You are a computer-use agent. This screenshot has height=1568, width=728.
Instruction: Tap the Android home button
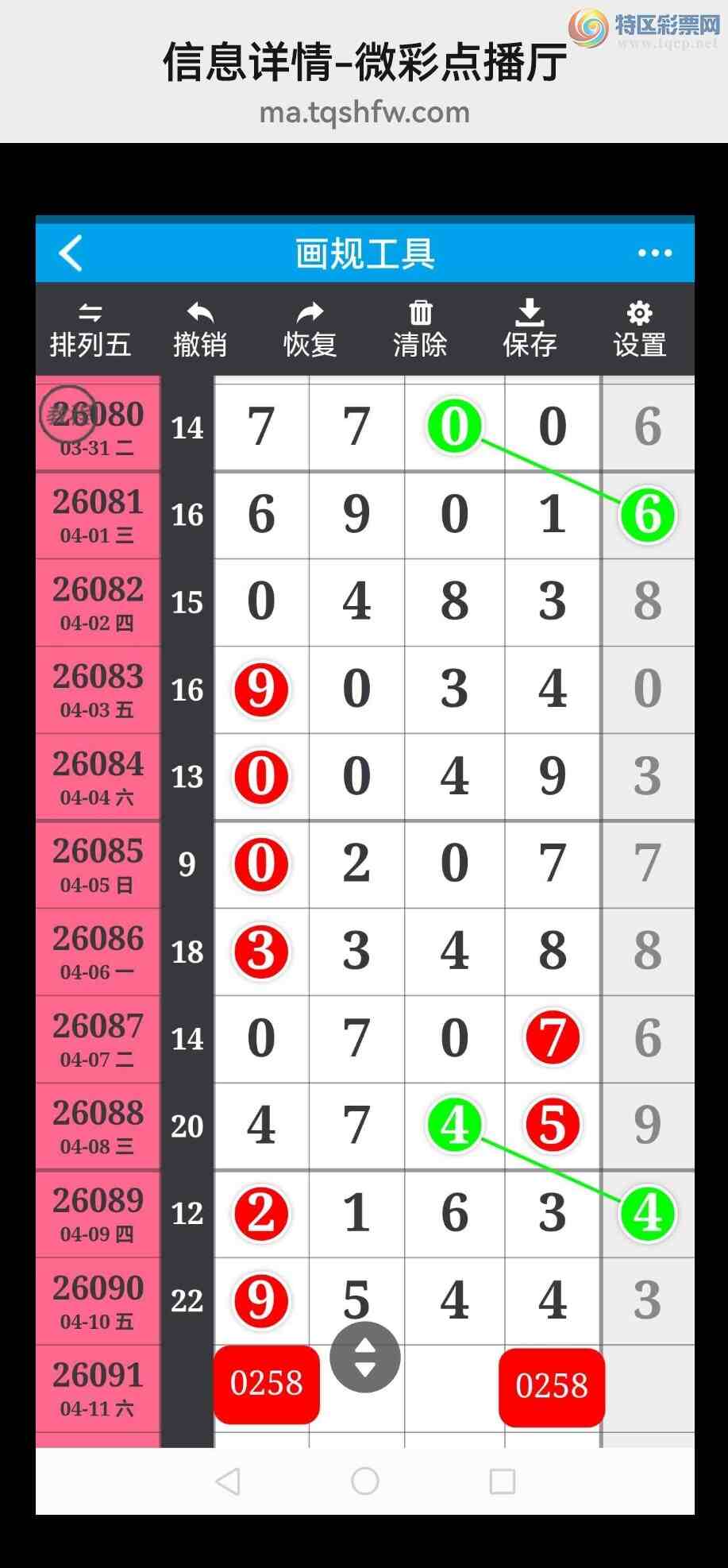365,1481
